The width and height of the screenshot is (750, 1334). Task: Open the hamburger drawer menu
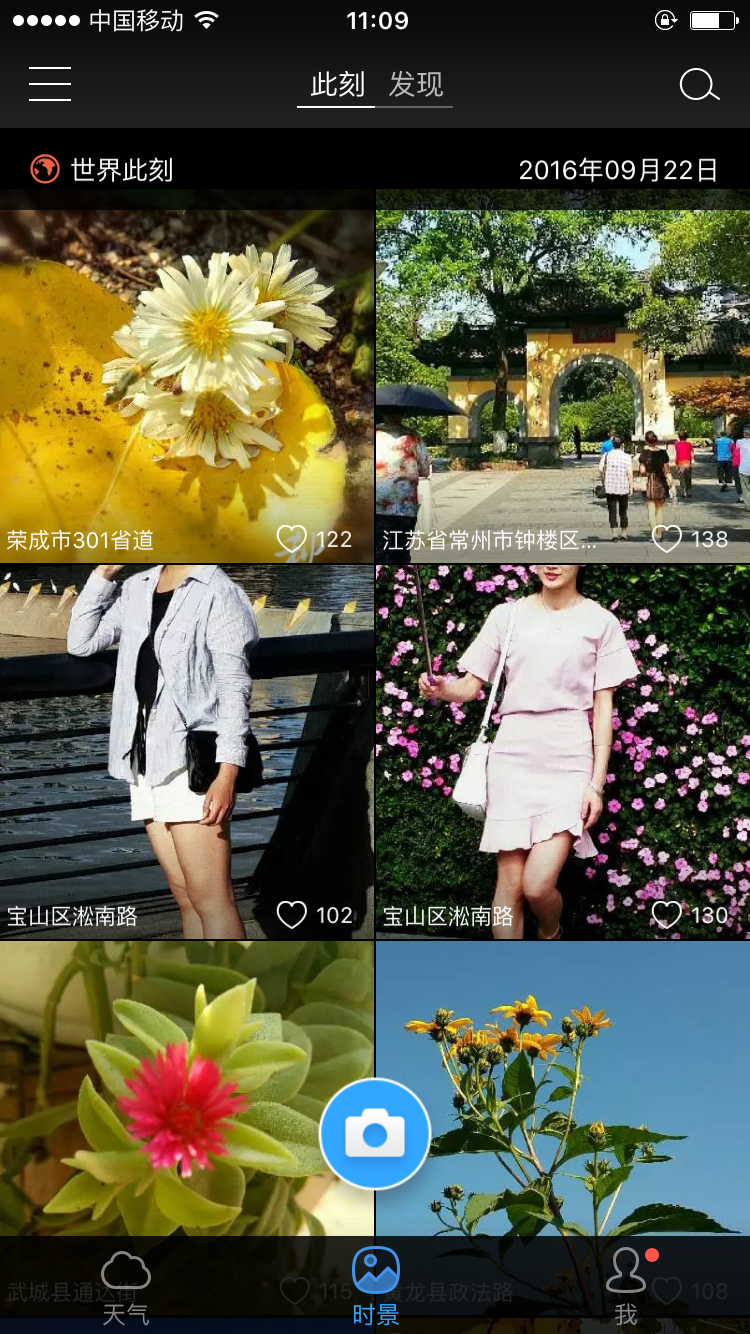pos(50,84)
